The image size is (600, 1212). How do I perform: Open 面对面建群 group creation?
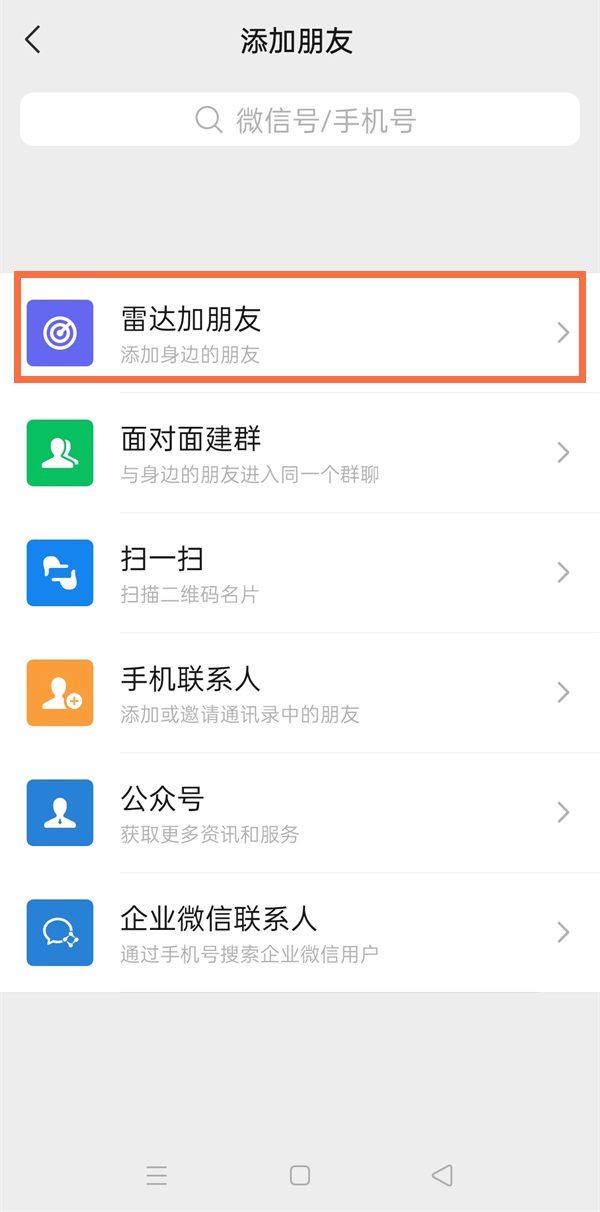(x=300, y=452)
